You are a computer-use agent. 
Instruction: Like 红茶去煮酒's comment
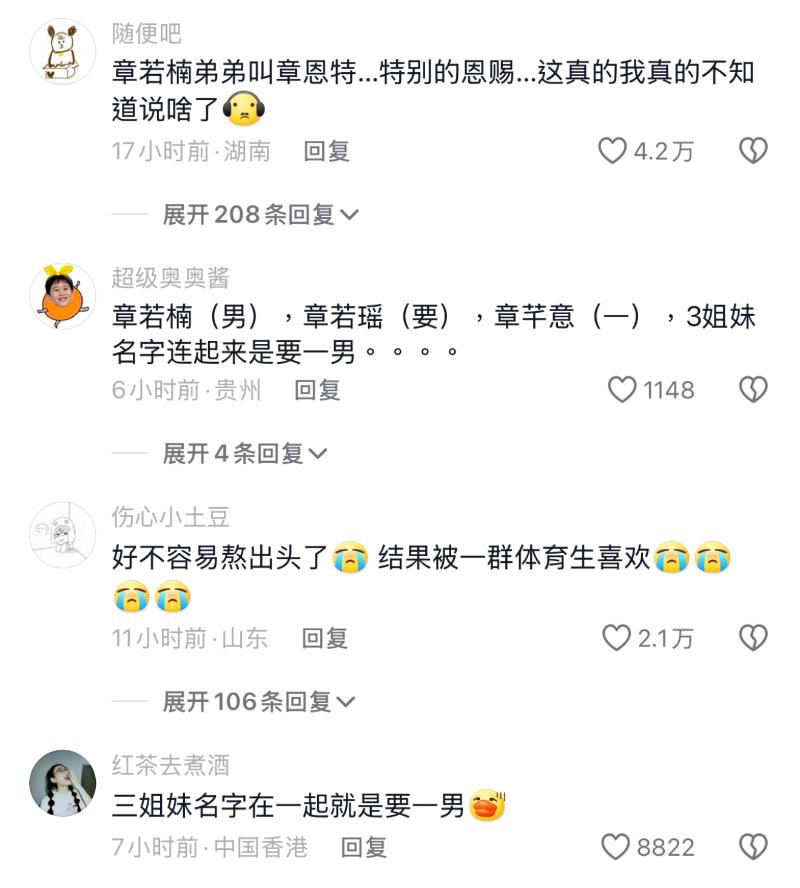(616, 847)
